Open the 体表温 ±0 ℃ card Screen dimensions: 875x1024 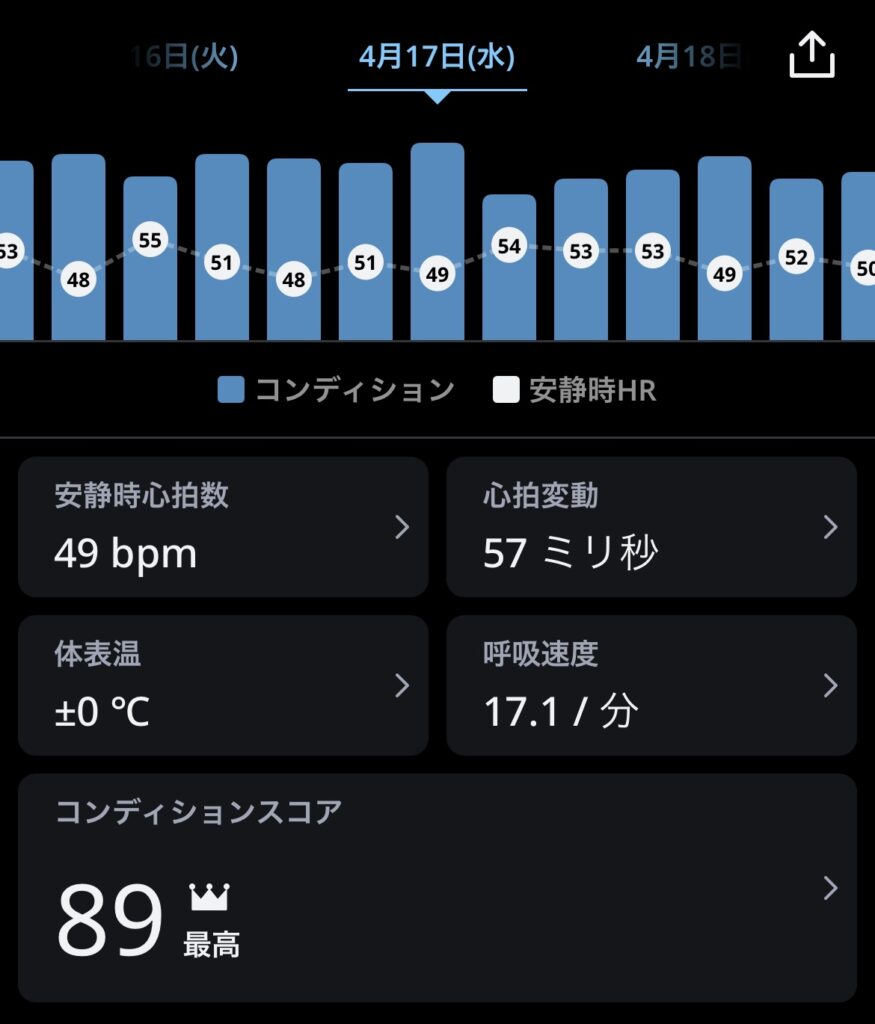point(223,685)
